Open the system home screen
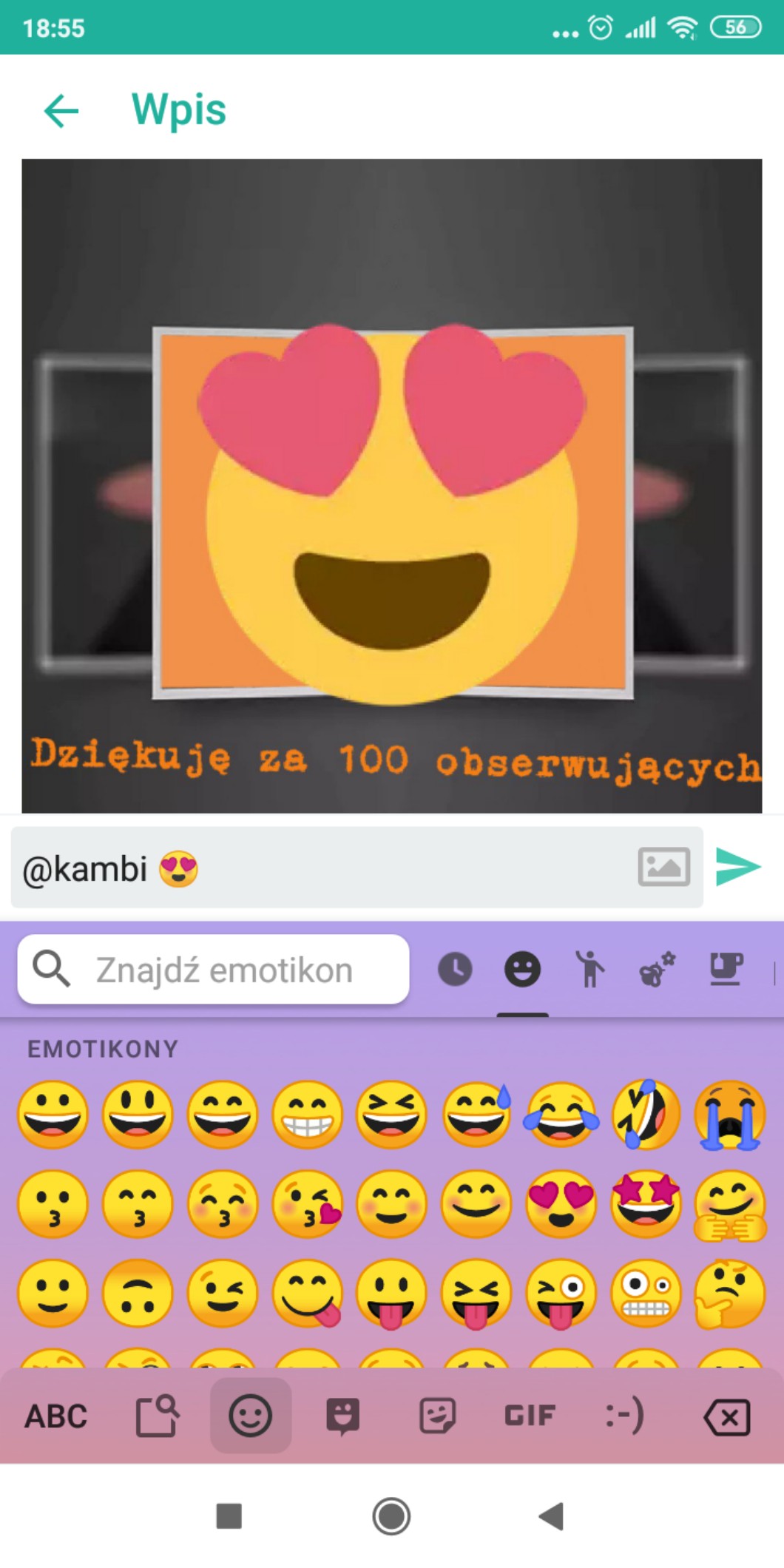Viewport: 784px width, 1568px height. [x=391, y=1516]
